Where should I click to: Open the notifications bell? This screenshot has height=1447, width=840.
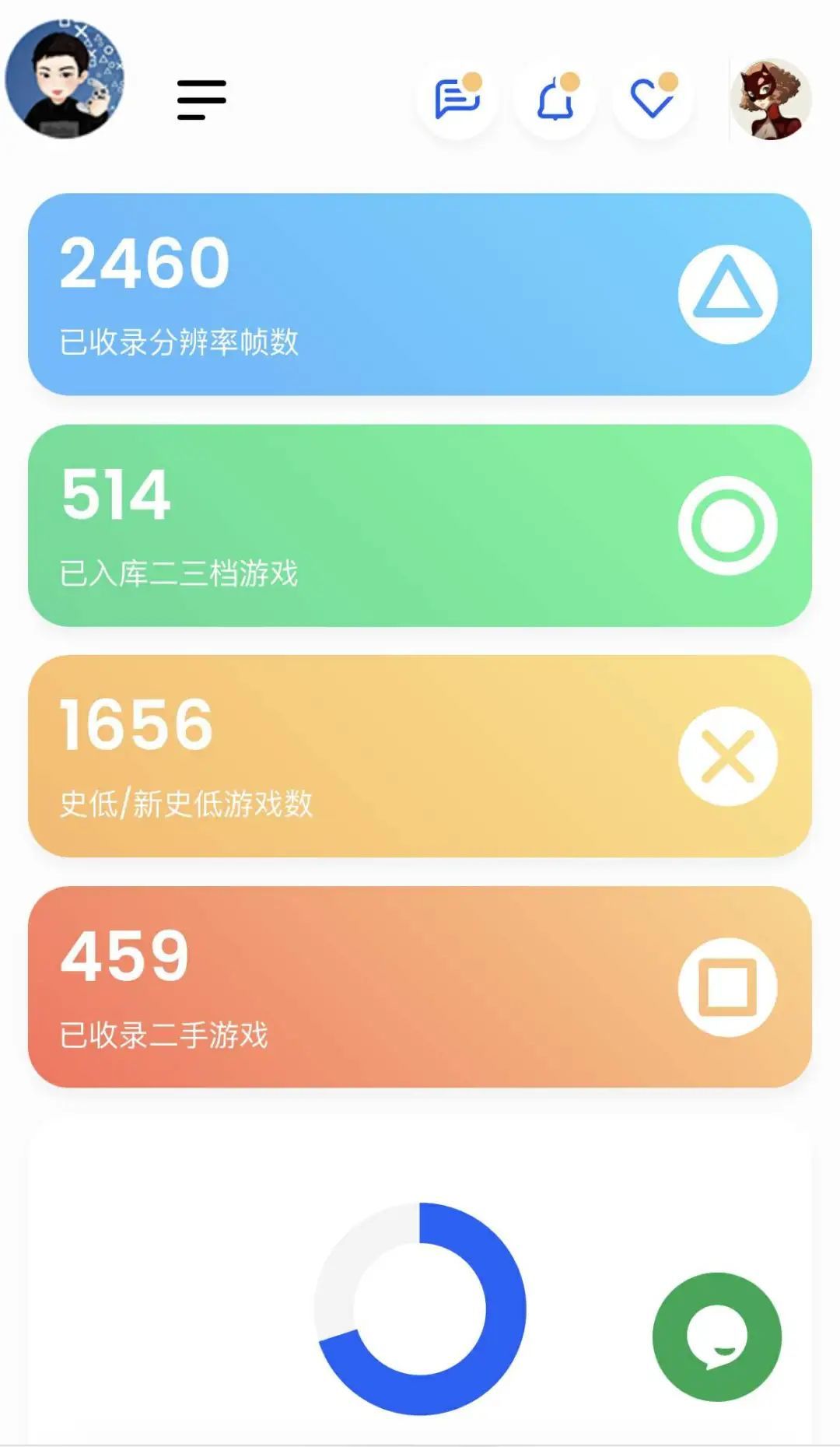(x=555, y=100)
